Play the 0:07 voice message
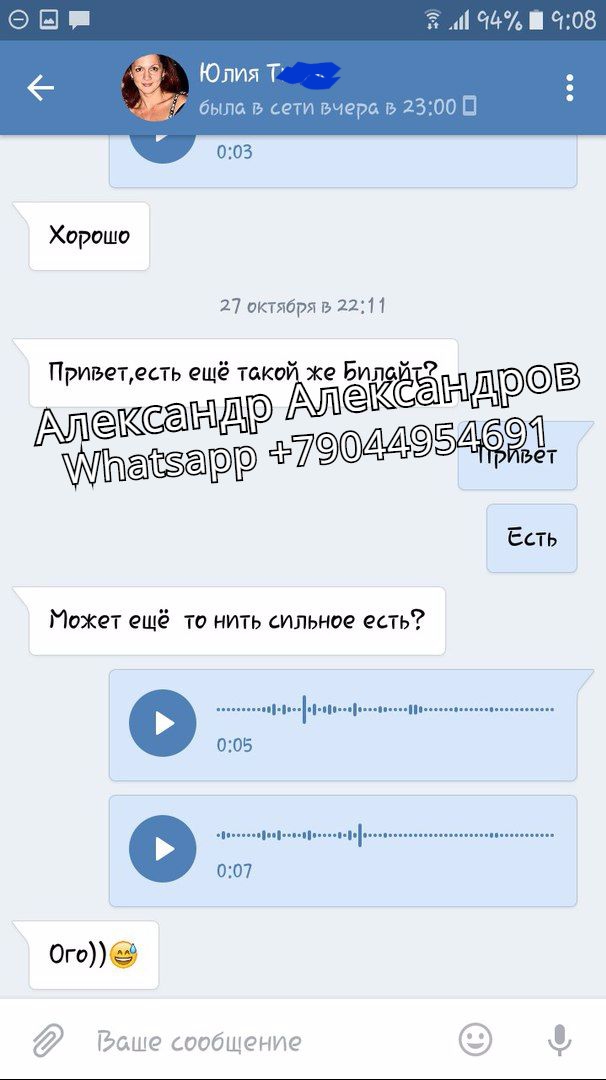The height and width of the screenshot is (1080, 606). pyautogui.click(x=163, y=849)
